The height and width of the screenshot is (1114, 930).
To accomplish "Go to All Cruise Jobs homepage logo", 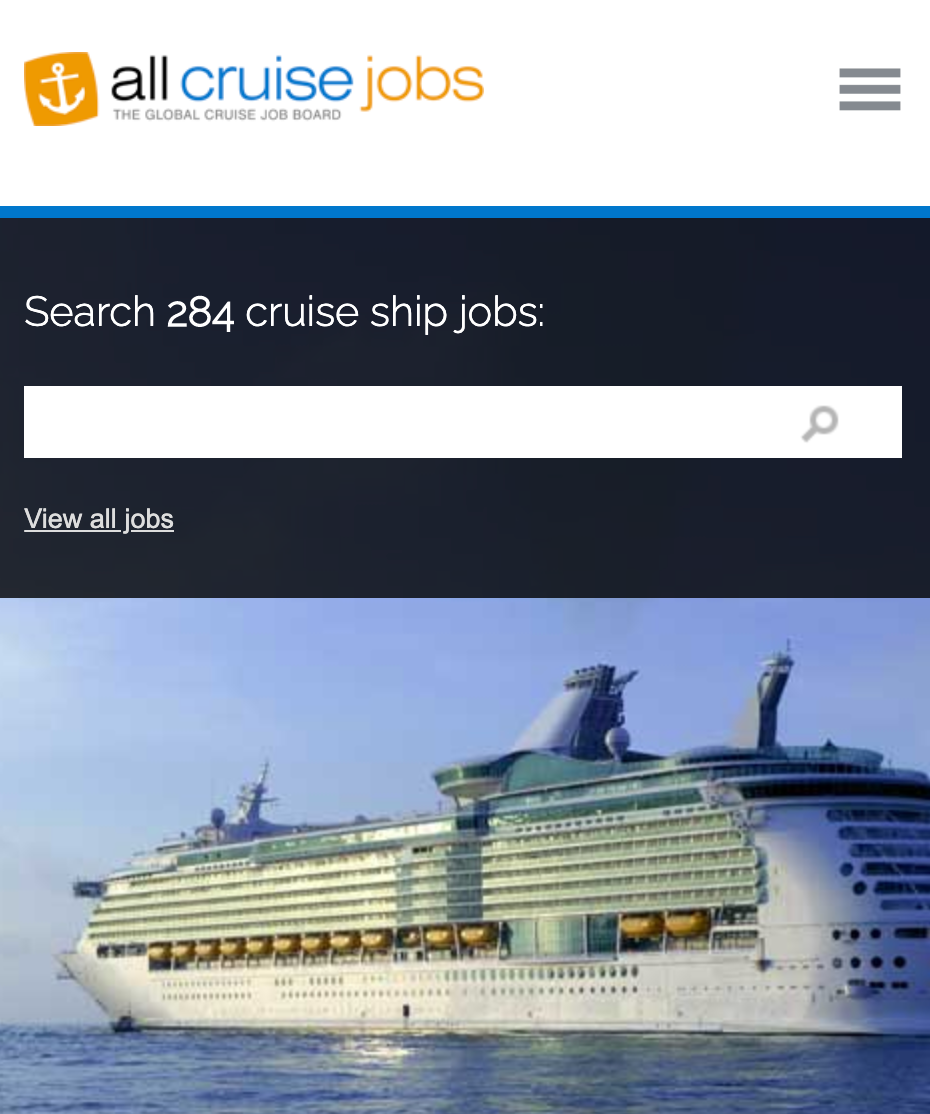I will [254, 89].
